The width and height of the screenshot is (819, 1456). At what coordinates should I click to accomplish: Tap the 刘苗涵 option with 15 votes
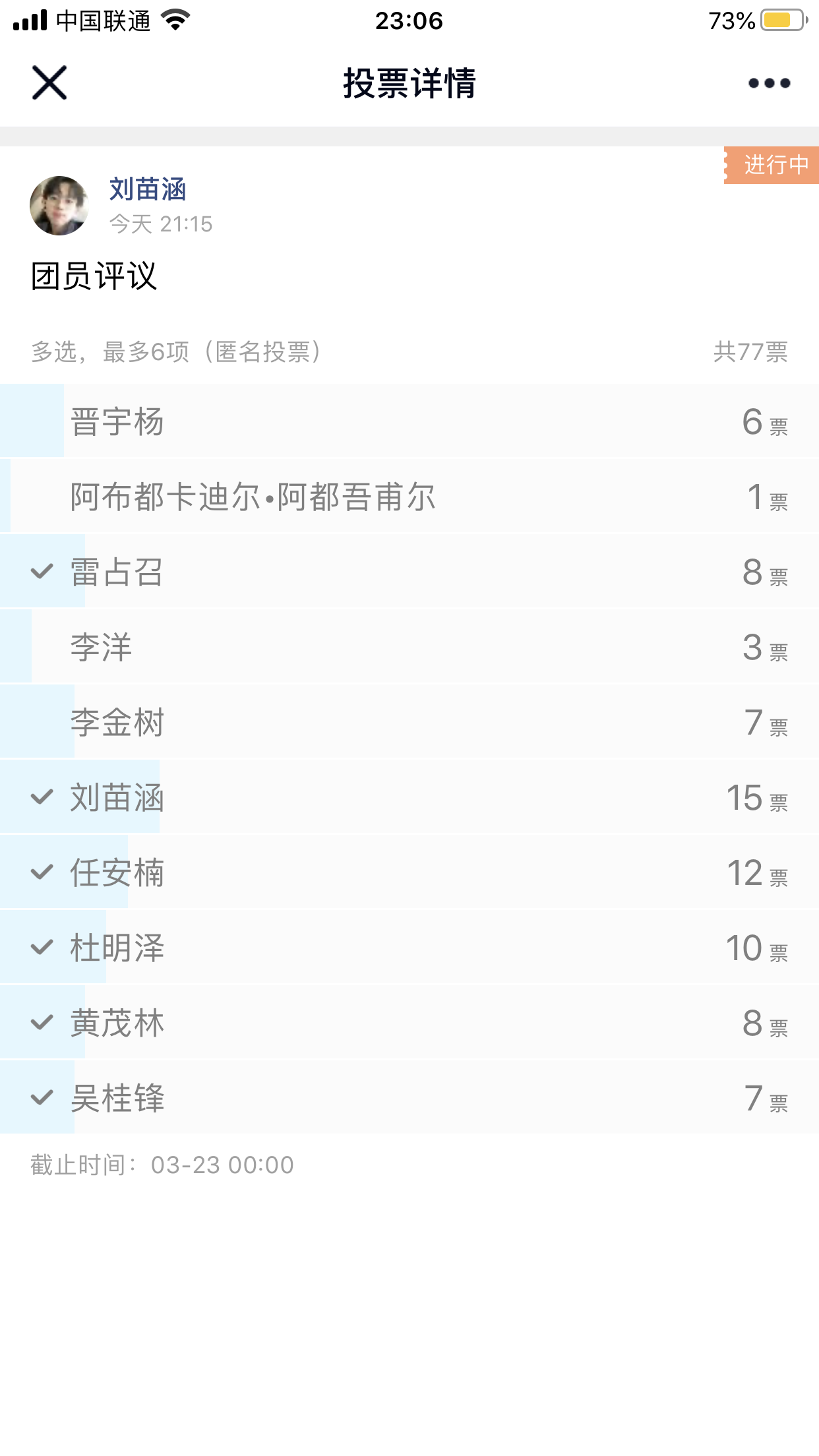pyautogui.click(x=409, y=797)
